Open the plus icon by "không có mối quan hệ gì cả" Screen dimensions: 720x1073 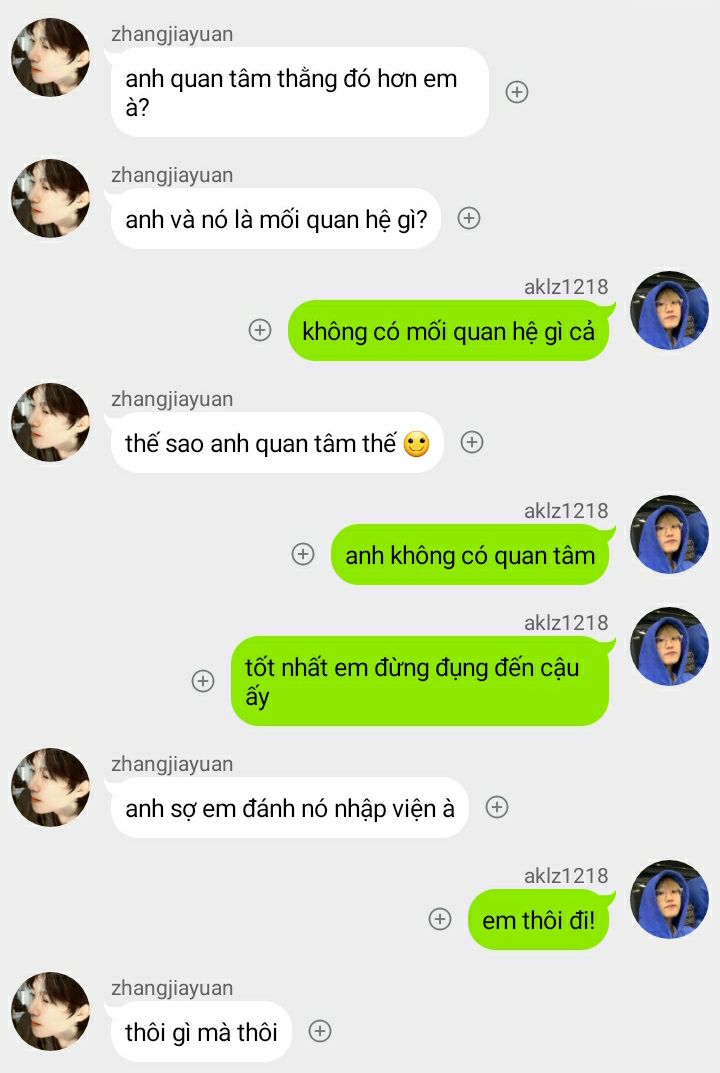[x=260, y=330]
